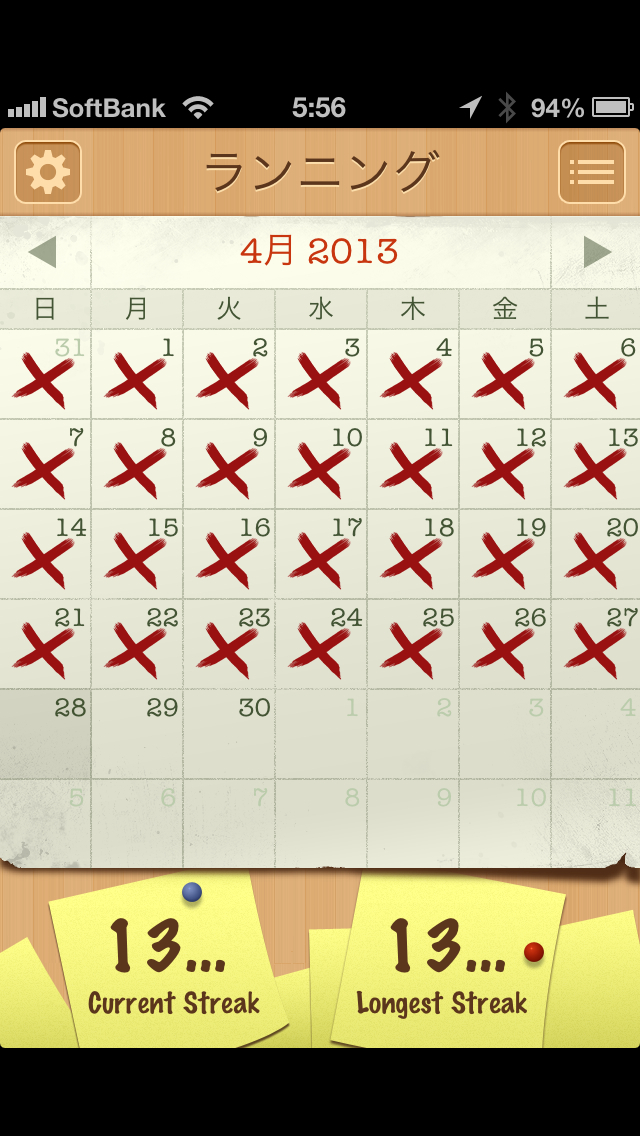Open the settings gear
Viewport: 640px width, 1136px height.
click(x=48, y=173)
